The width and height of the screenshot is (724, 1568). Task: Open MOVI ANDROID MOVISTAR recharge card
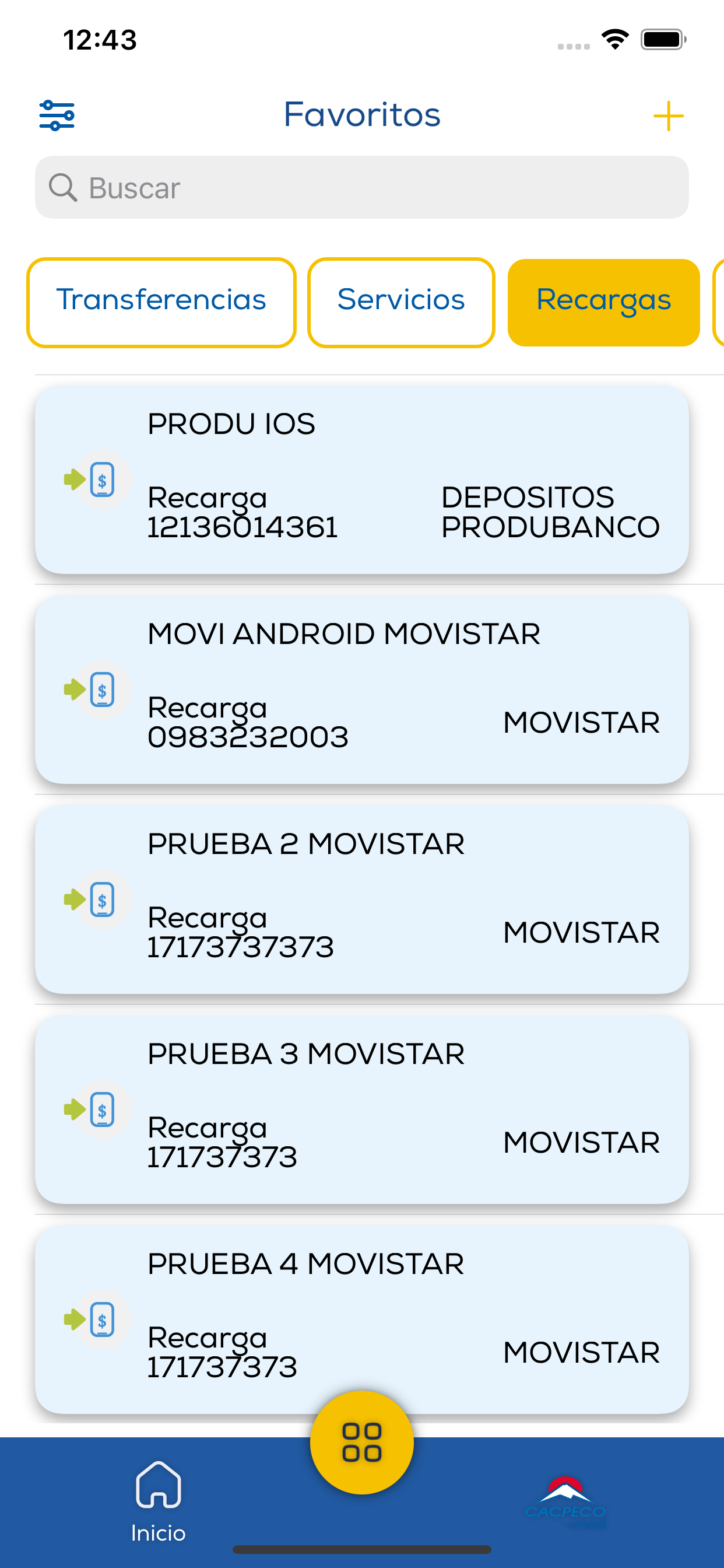(362, 689)
